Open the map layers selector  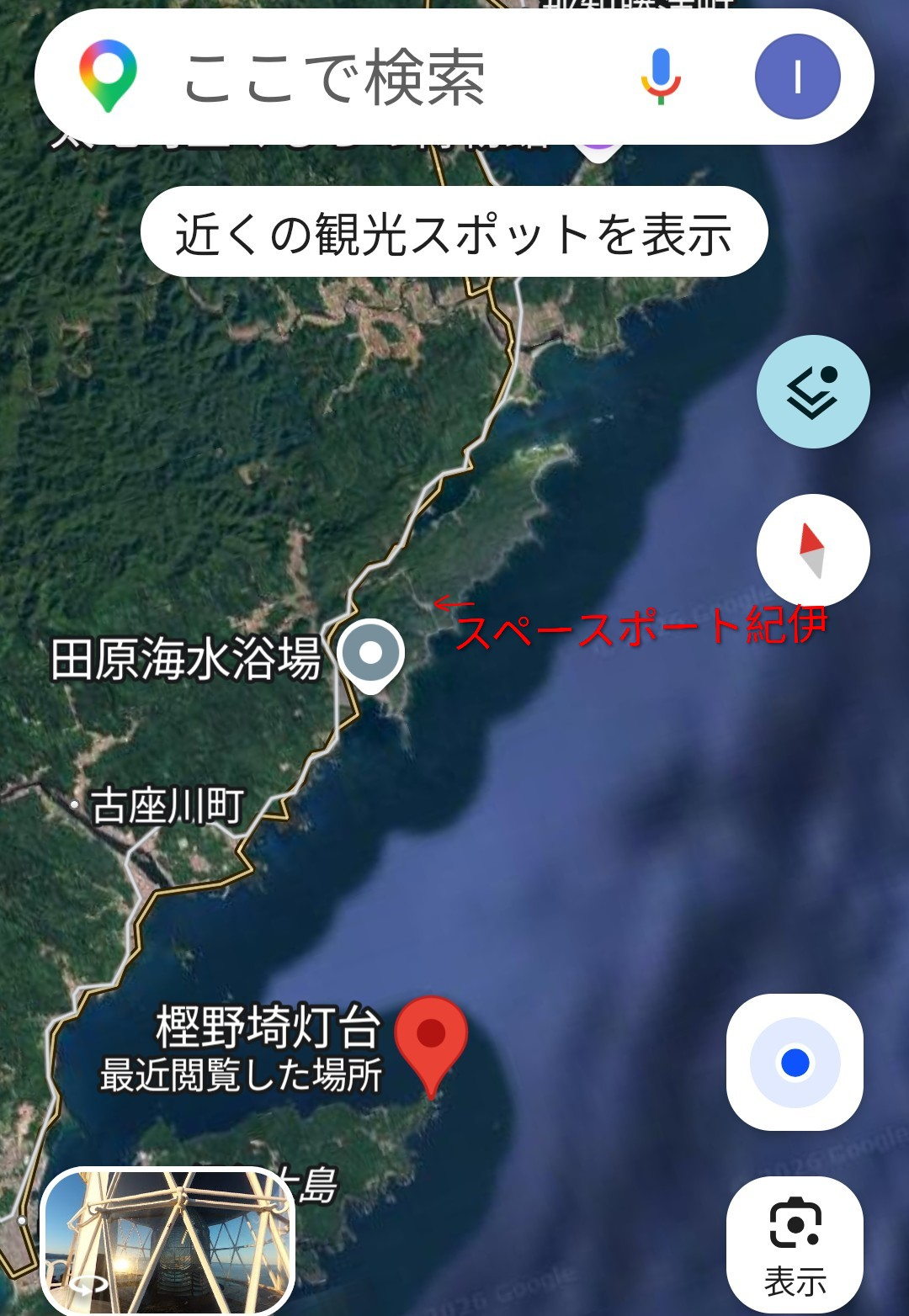click(813, 392)
